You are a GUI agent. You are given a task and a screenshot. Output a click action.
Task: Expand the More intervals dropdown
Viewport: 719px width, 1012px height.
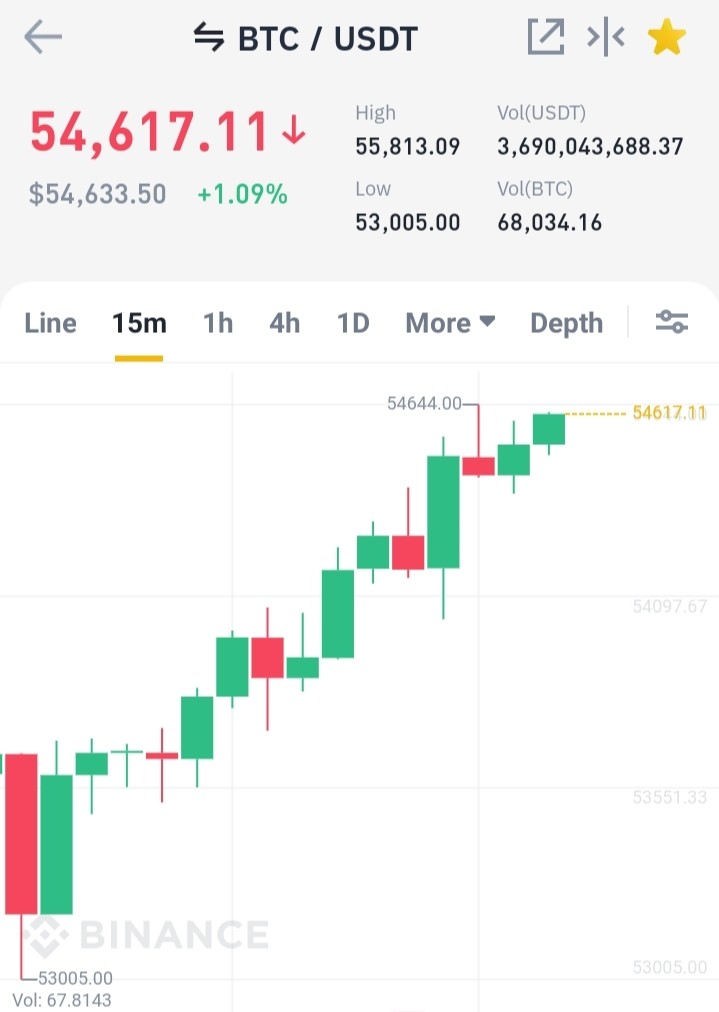(x=450, y=323)
